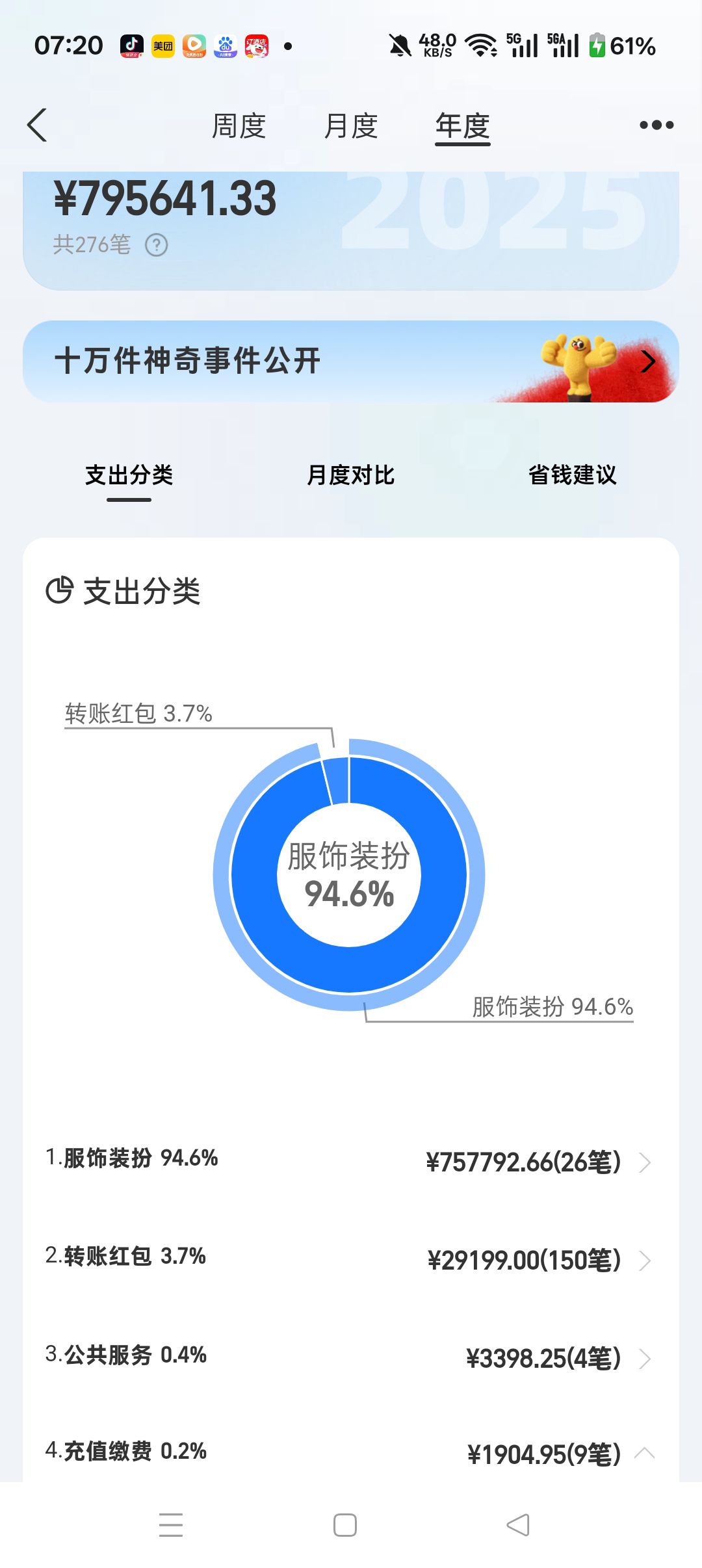This screenshot has height=1568, width=702.
Task: Switch to the 周度 tab
Action: (239, 125)
